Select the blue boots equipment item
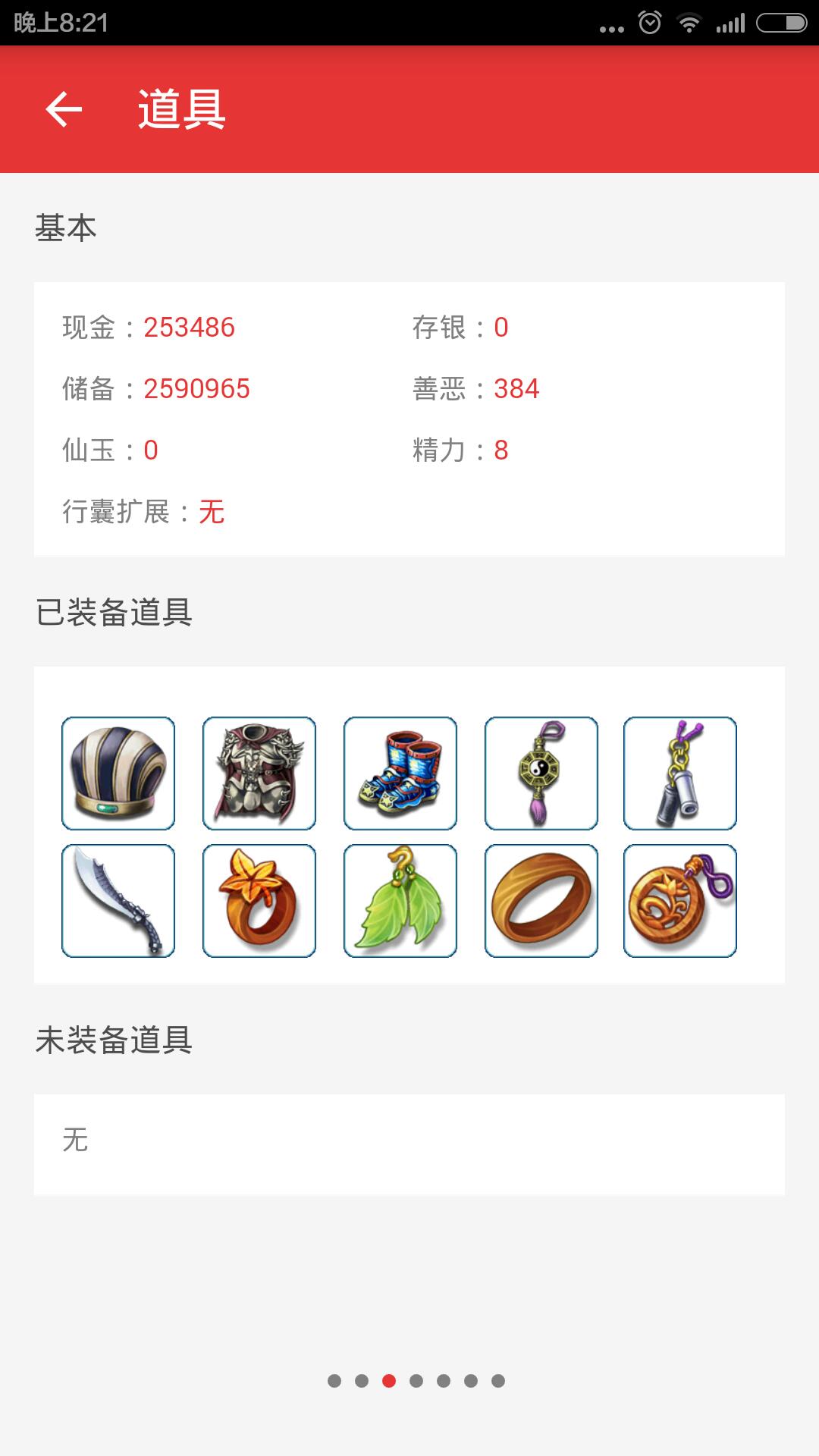Screen dimensions: 819x1456 pyautogui.click(x=400, y=773)
